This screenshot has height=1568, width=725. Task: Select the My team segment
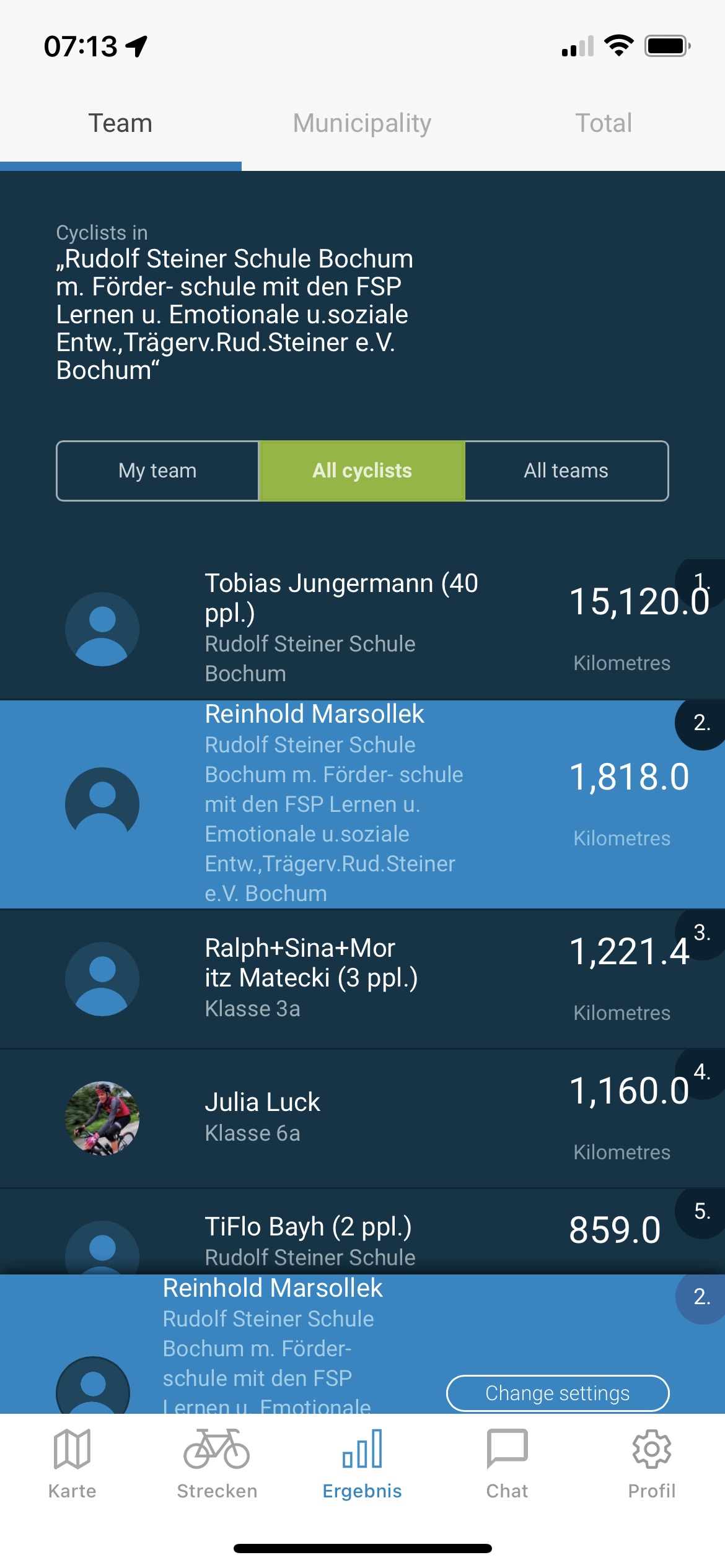coord(157,471)
